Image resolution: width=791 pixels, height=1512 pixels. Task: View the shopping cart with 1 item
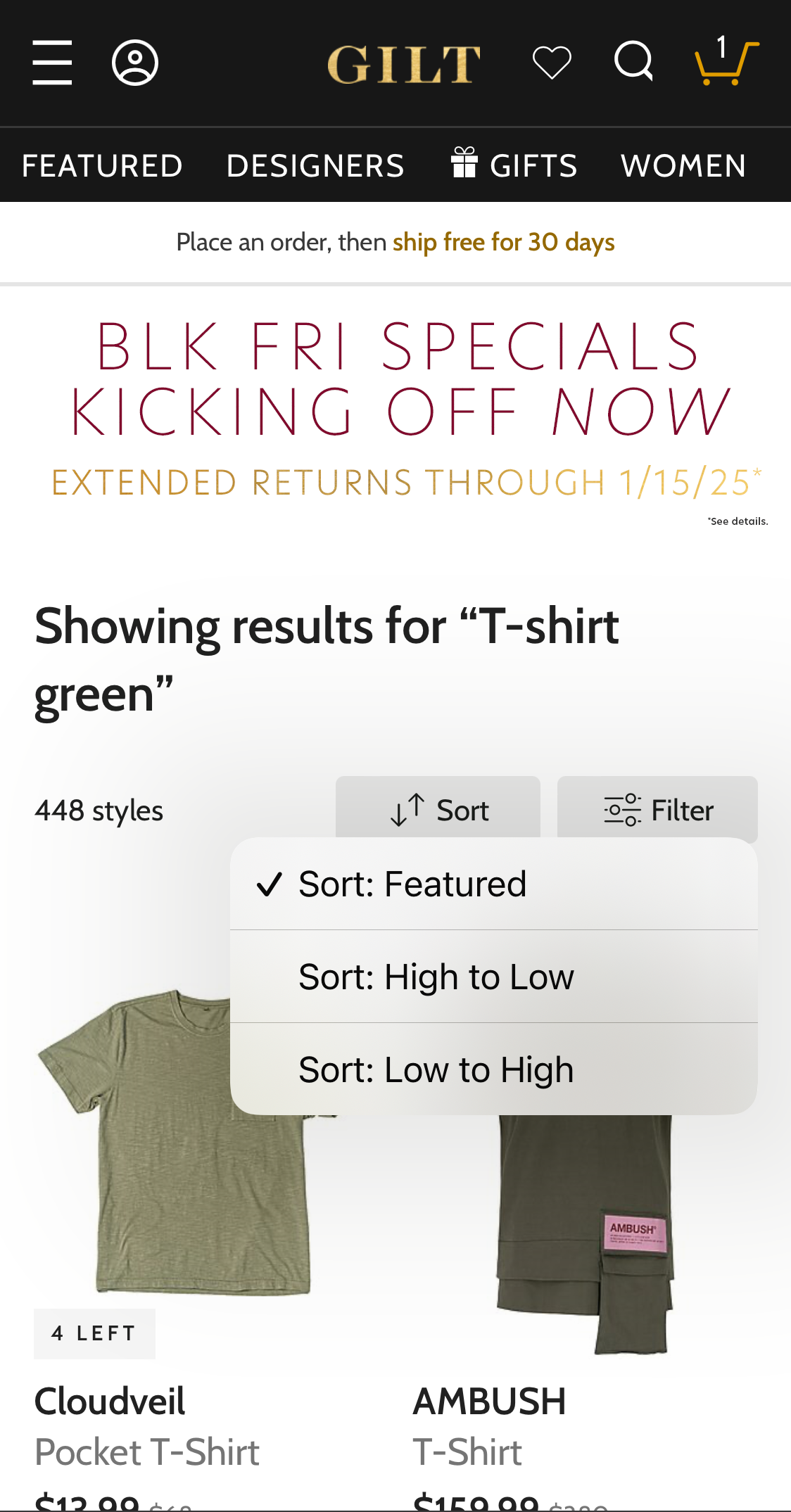click(725, 63)
